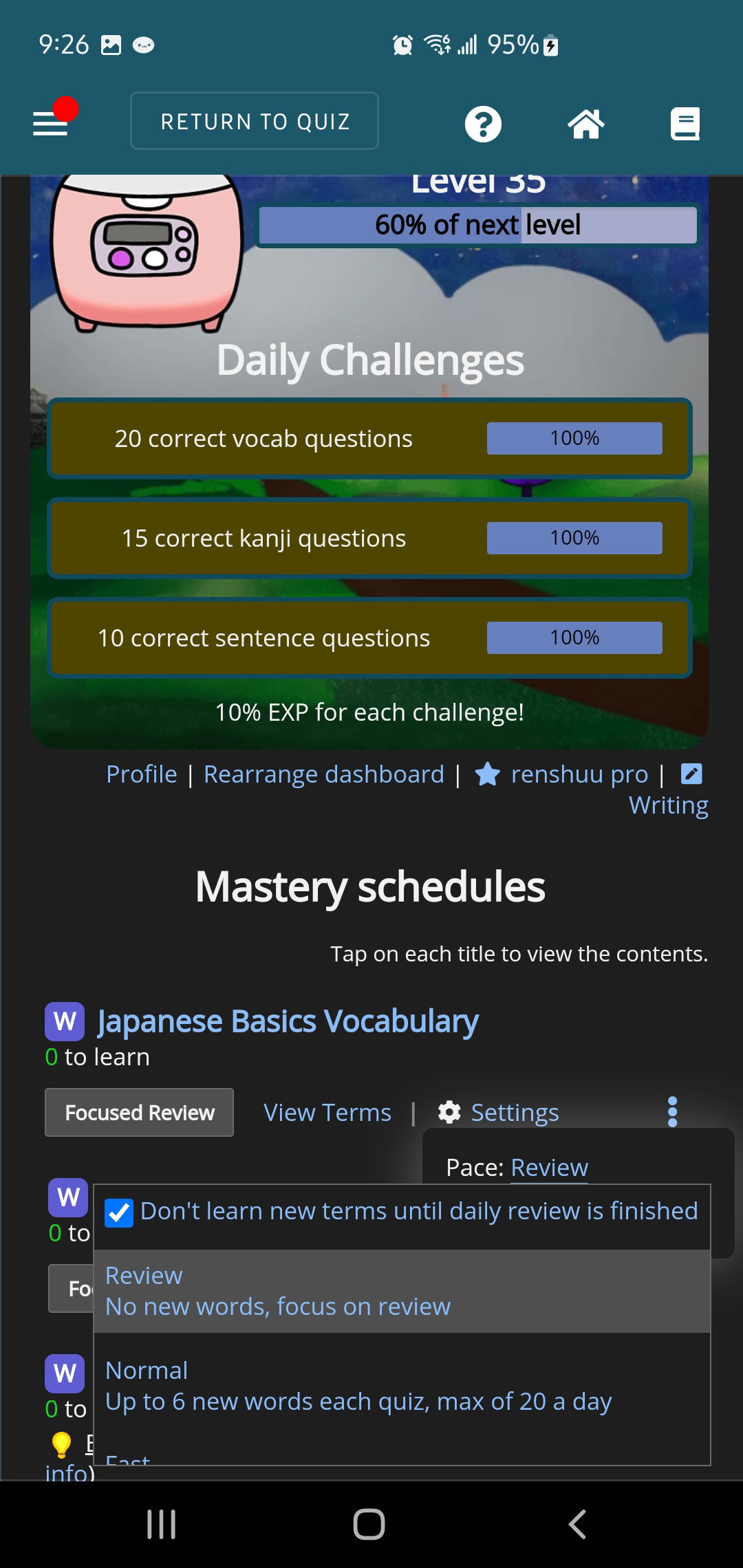Screen dimensions: 743x1568
Task: Tap the Return to Quiz button
Action: pyautogui.click(x=255, y=121)
